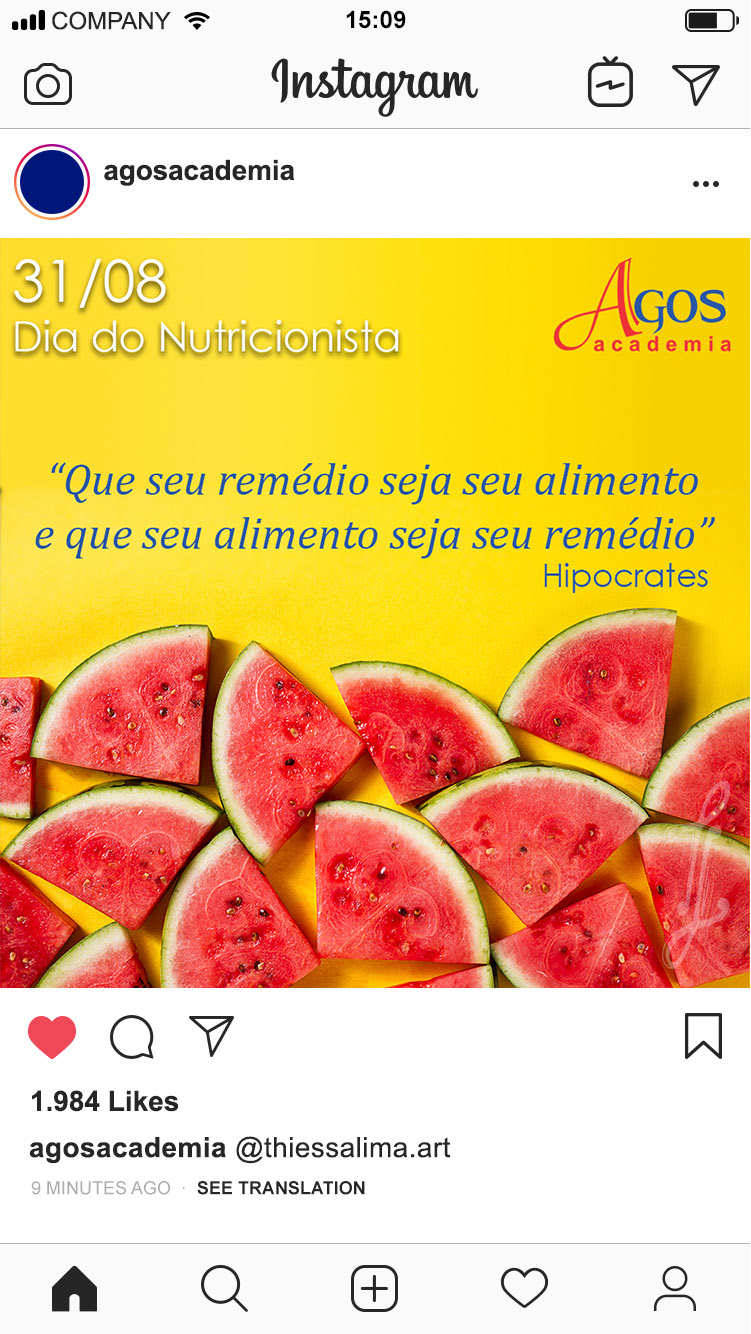This screenshot has width=751, height=1334.
Task: Open direct messages paper plane at top
Action: [x=696, y=84]
